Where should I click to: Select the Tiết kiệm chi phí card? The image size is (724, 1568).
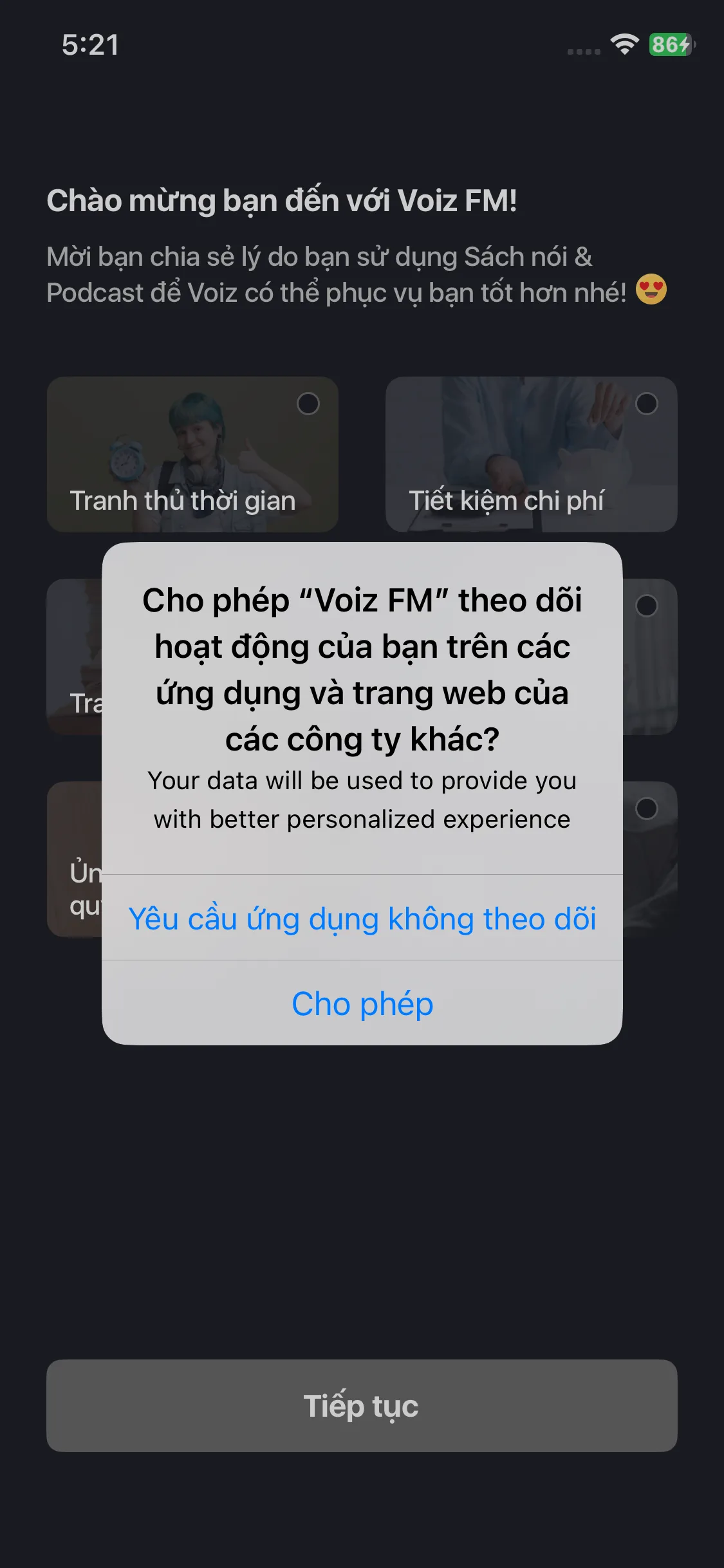click(531, 454)
